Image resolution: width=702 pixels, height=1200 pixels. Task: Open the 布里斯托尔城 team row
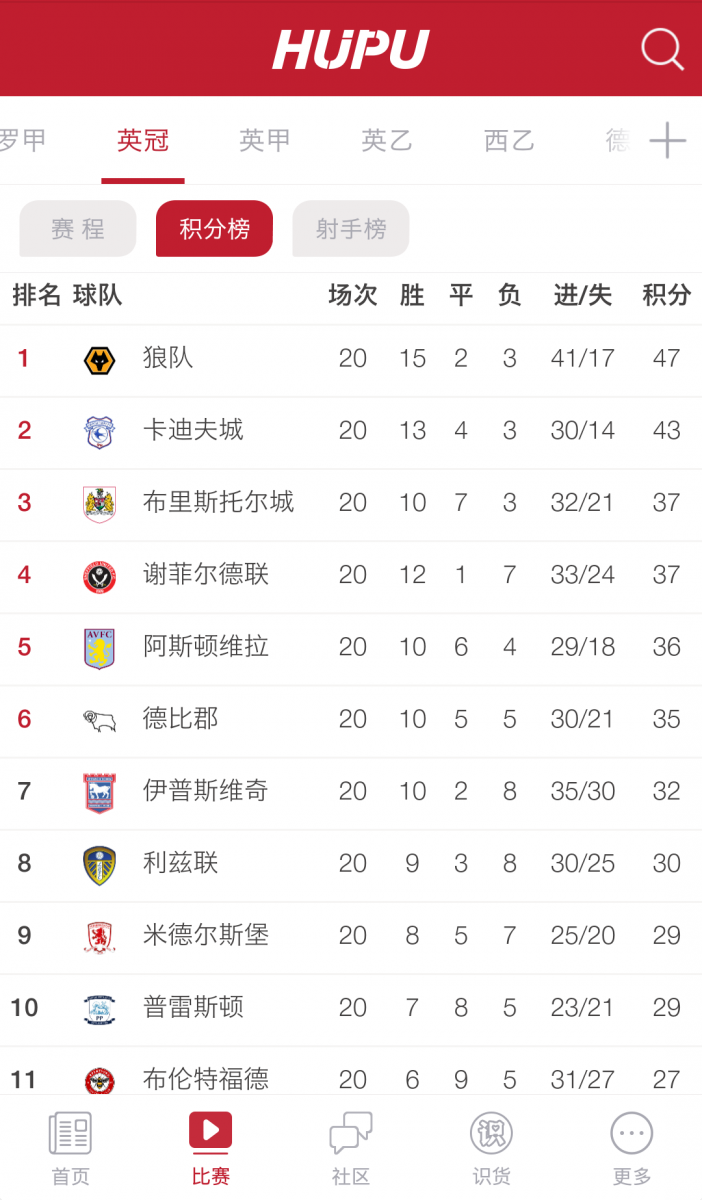pyautogui.click(x=351, y=504)
